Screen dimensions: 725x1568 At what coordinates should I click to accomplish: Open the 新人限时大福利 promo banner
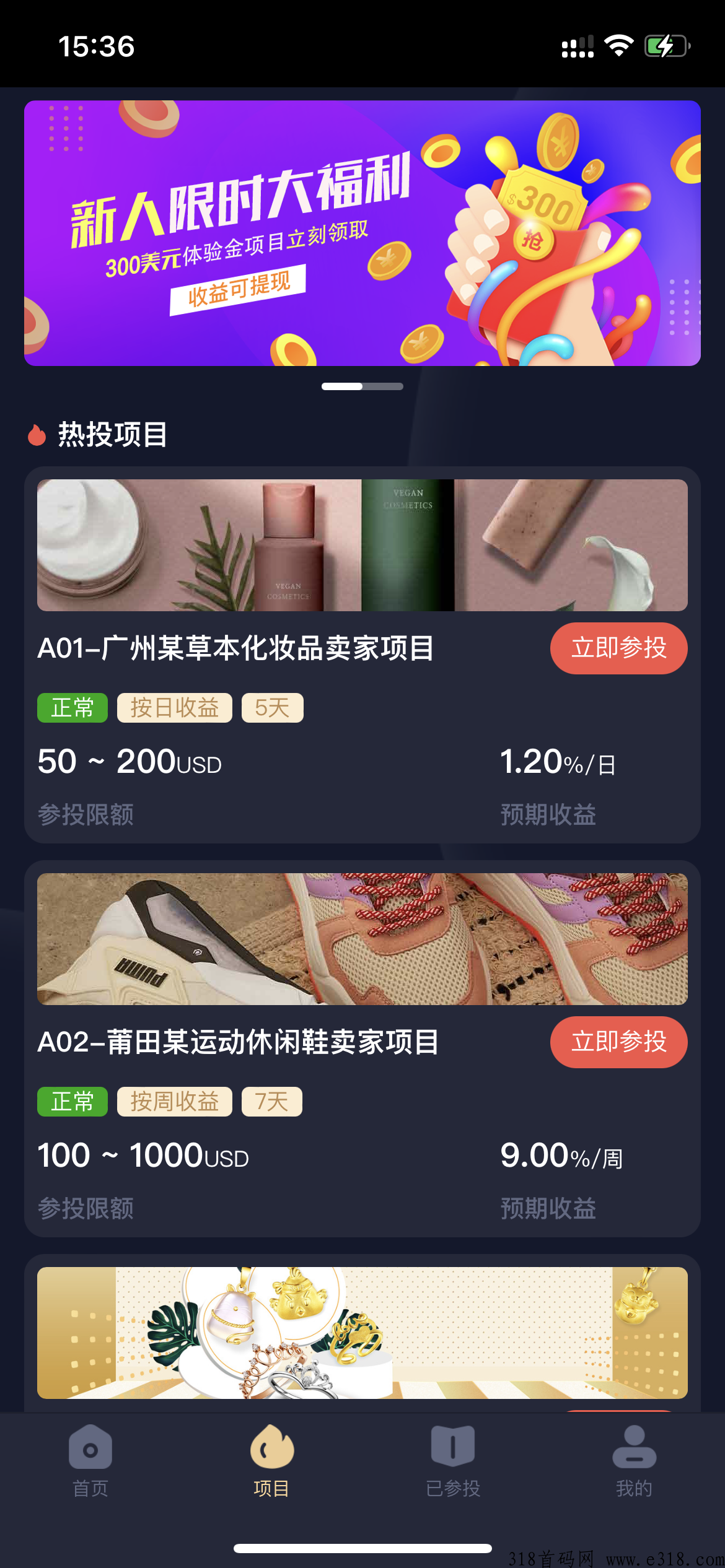tap(362, 233)
